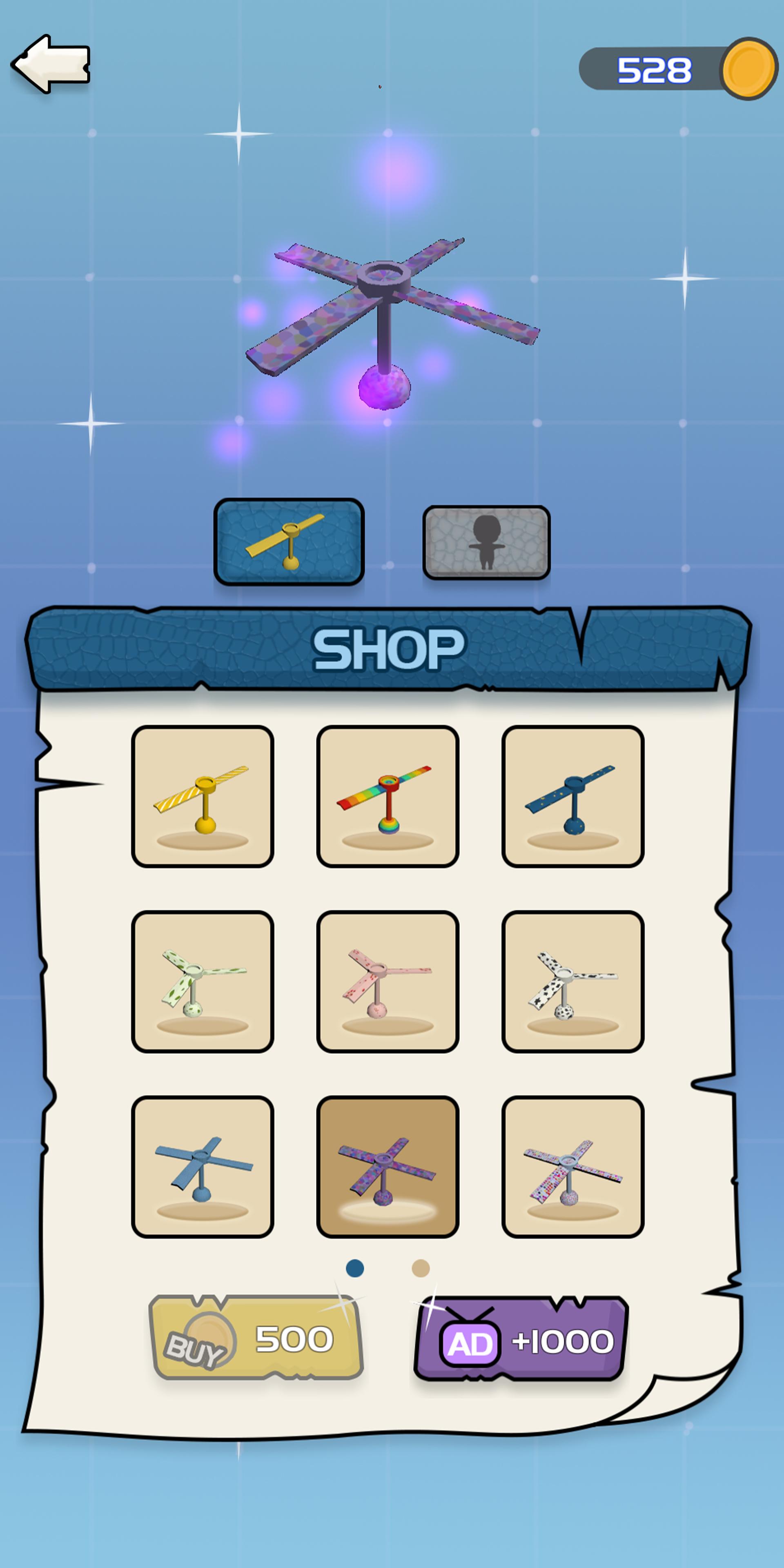Viewport: 784px width, 1568px height.
Task: Pick the green leaf three-blade propeller
Action: tap(203, 981)
